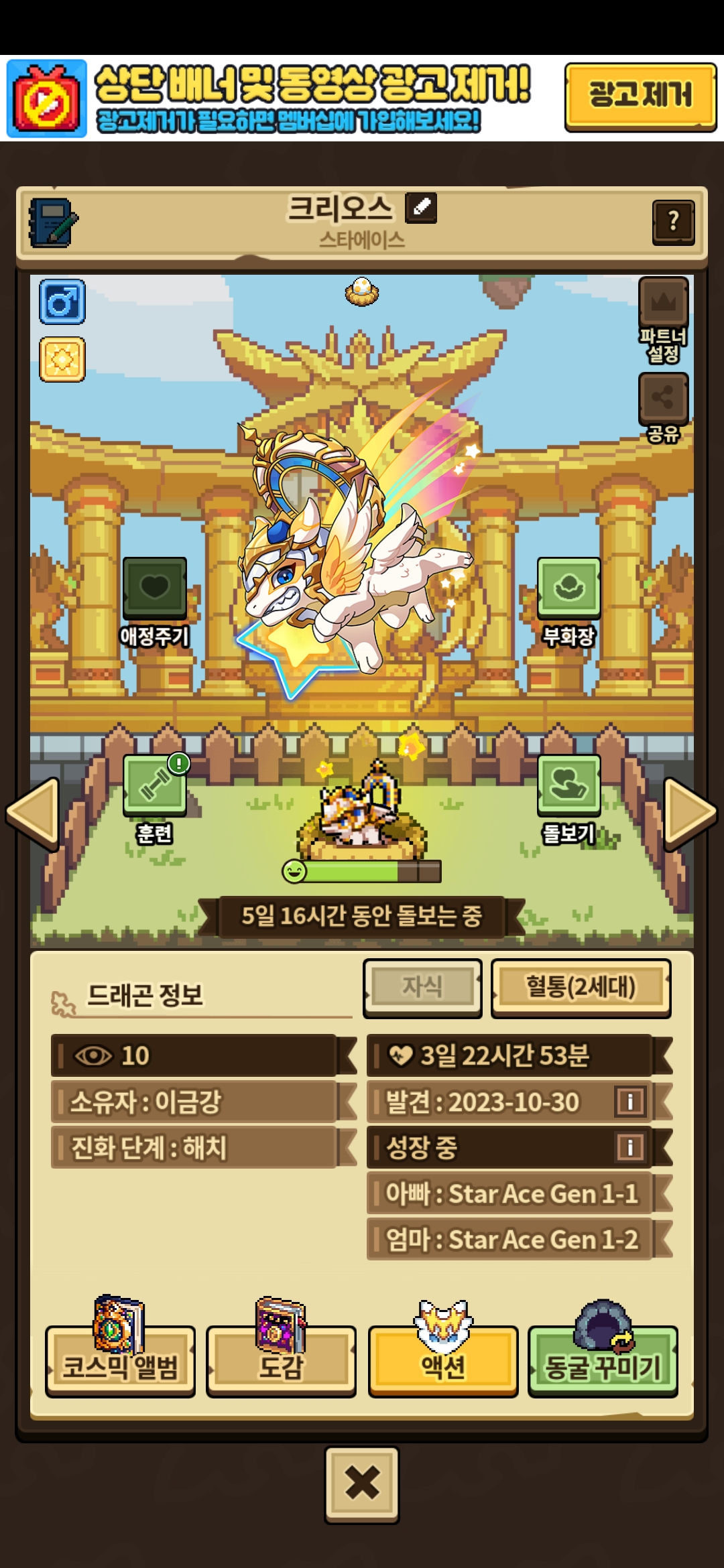View 혈통(2세대) lineage

coord(581,987)
